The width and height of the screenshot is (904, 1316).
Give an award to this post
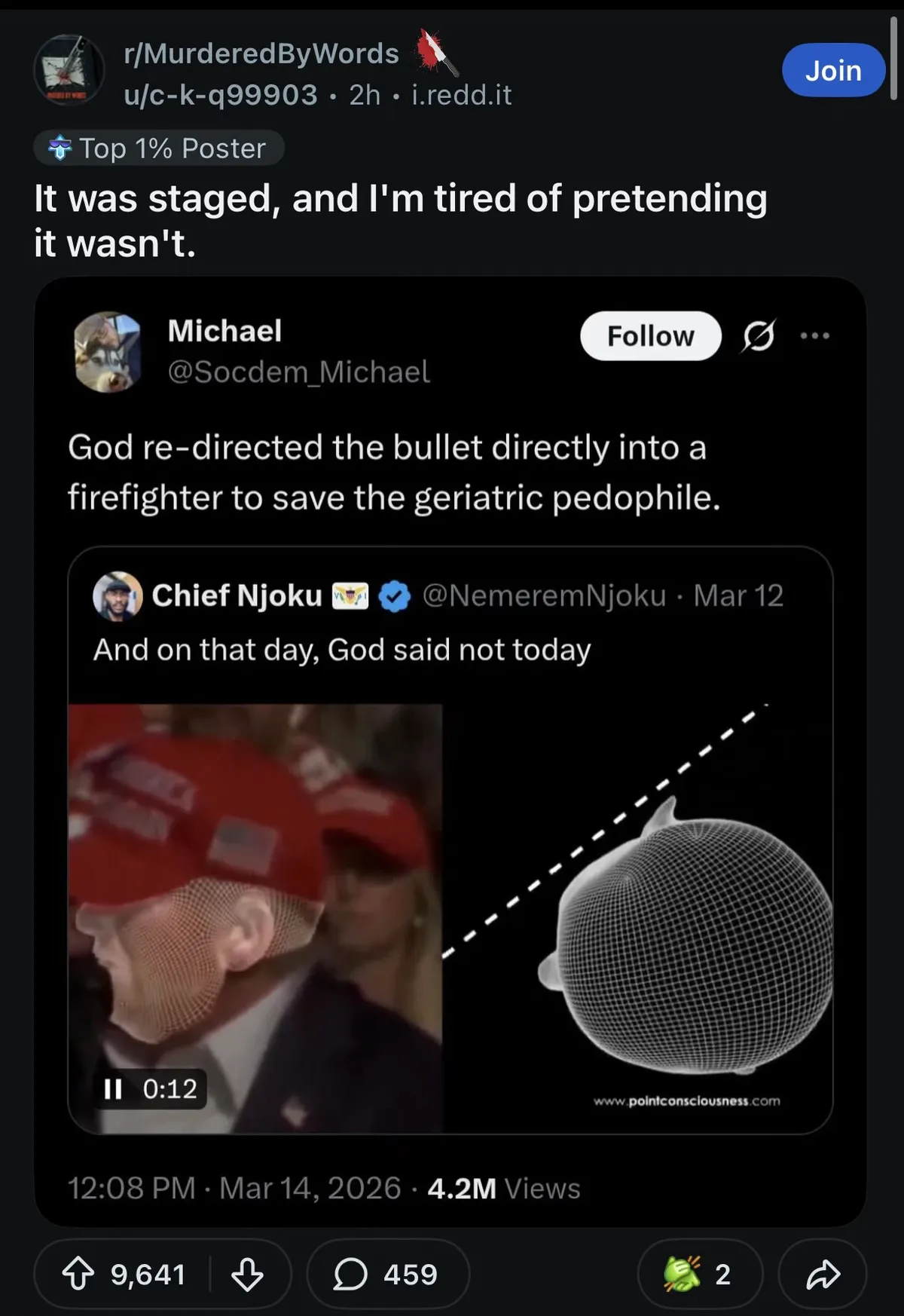point(698,1275)
